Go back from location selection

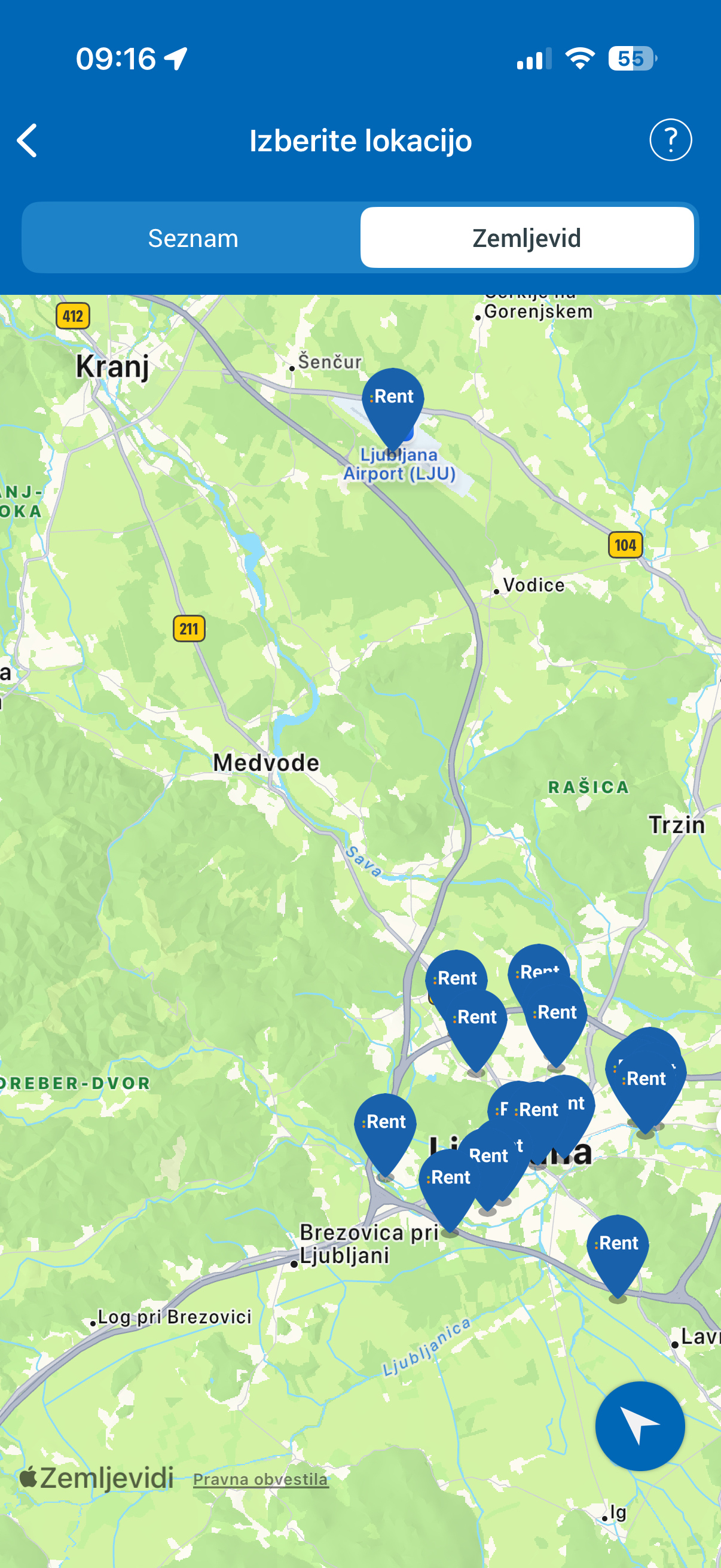[28, 141]
